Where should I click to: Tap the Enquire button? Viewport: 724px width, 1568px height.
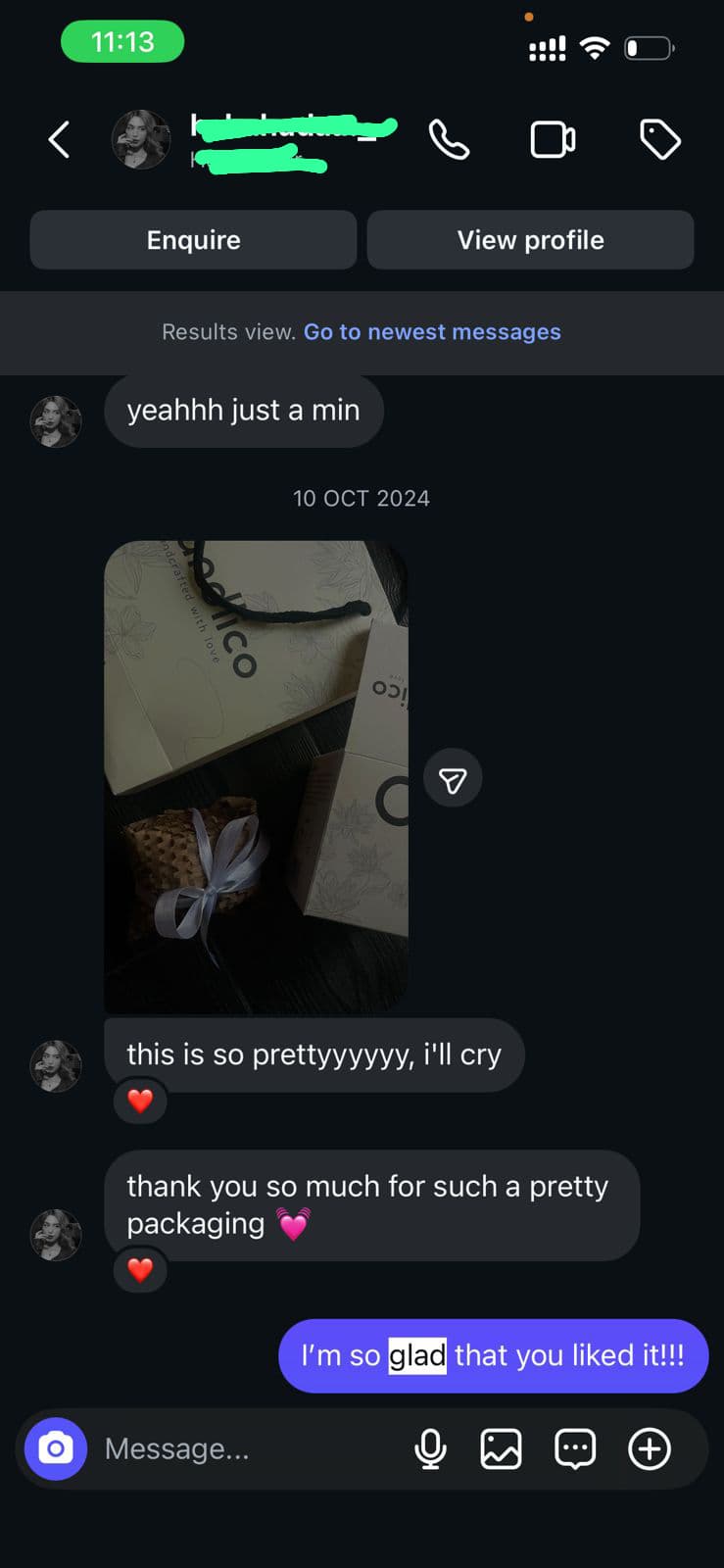(x=193, y=240)
